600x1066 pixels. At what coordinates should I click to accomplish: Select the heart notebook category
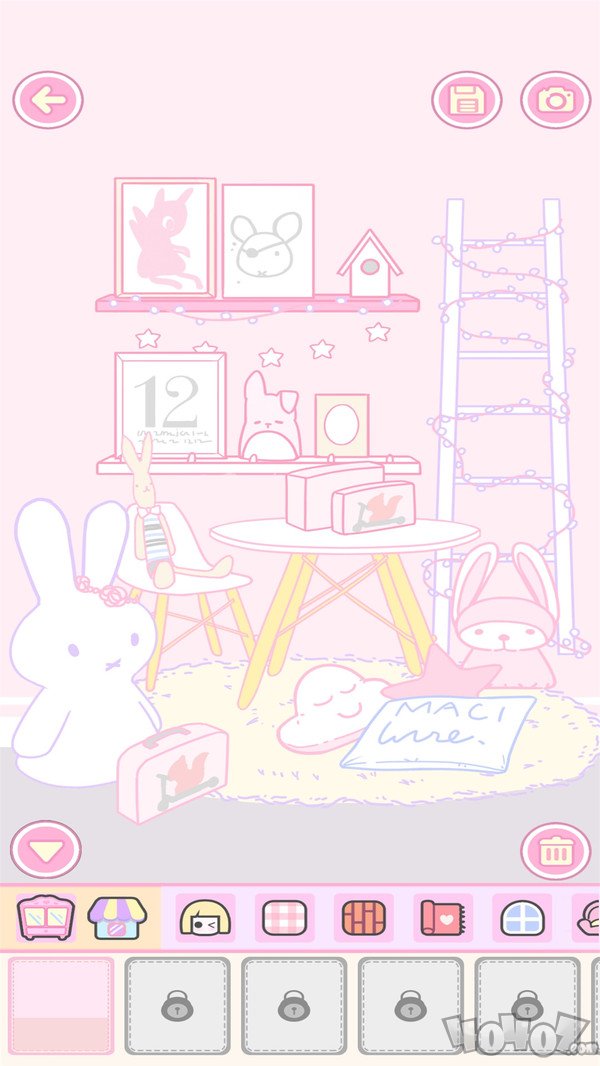click(443, 917)
